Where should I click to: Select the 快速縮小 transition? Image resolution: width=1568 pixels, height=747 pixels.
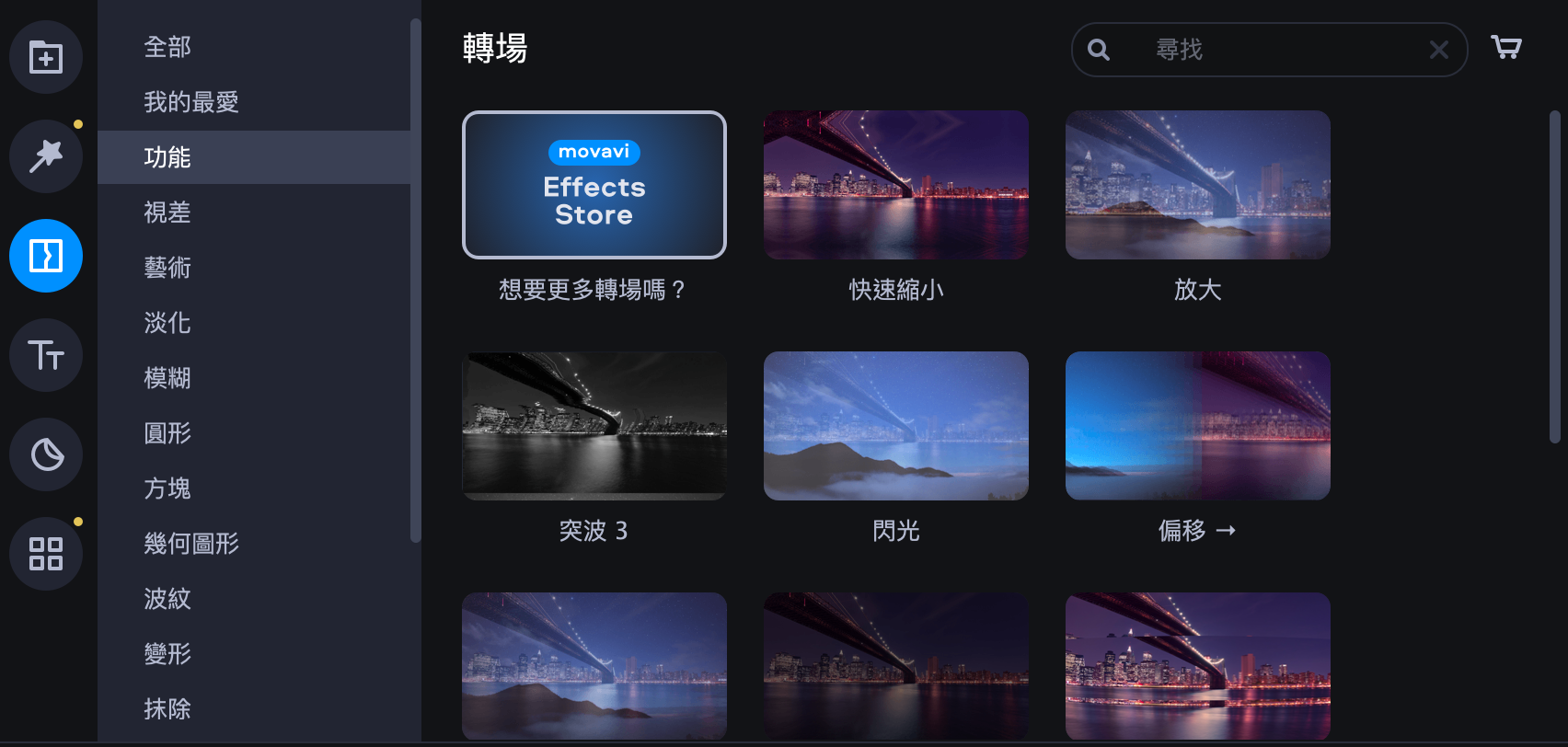tap(896, 185)
